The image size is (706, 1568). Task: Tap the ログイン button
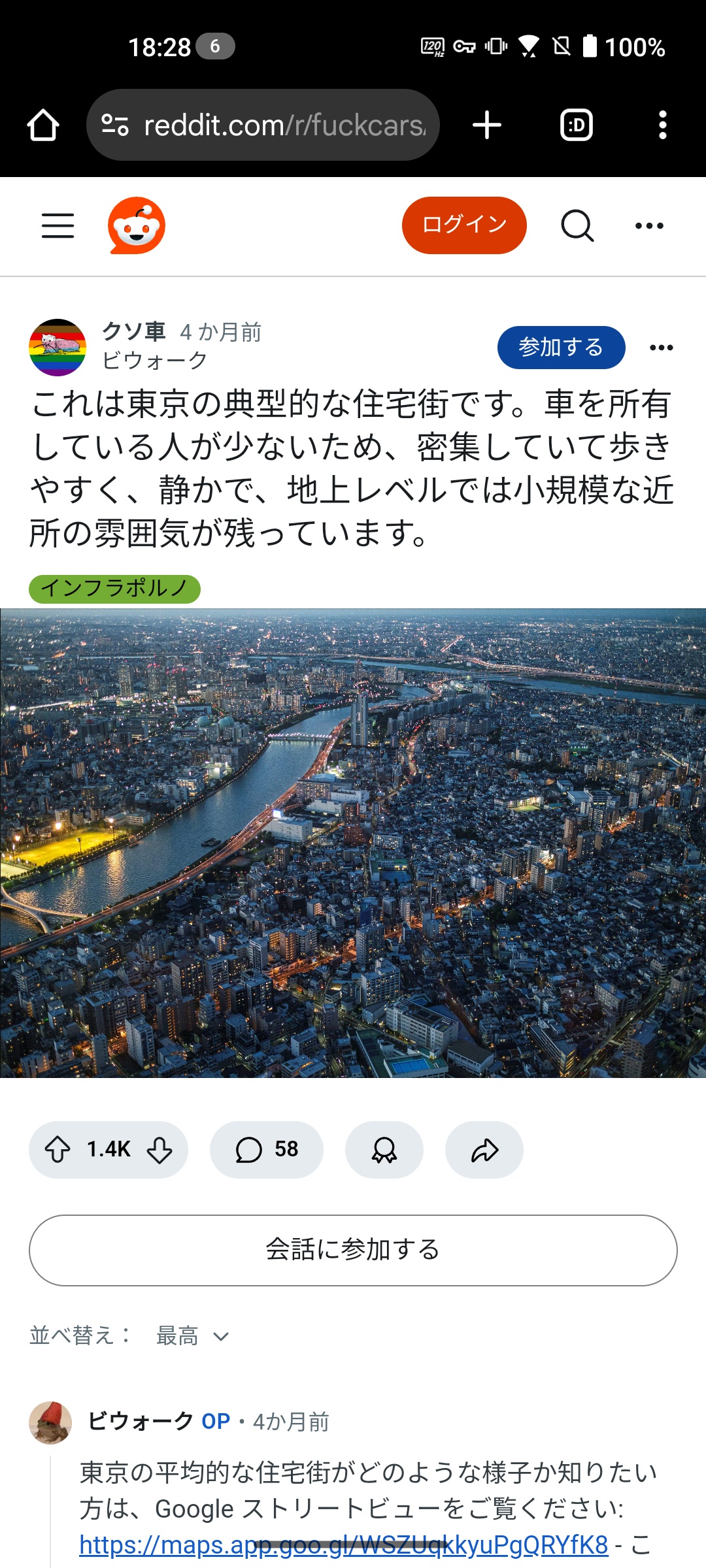tap(464, 225)
